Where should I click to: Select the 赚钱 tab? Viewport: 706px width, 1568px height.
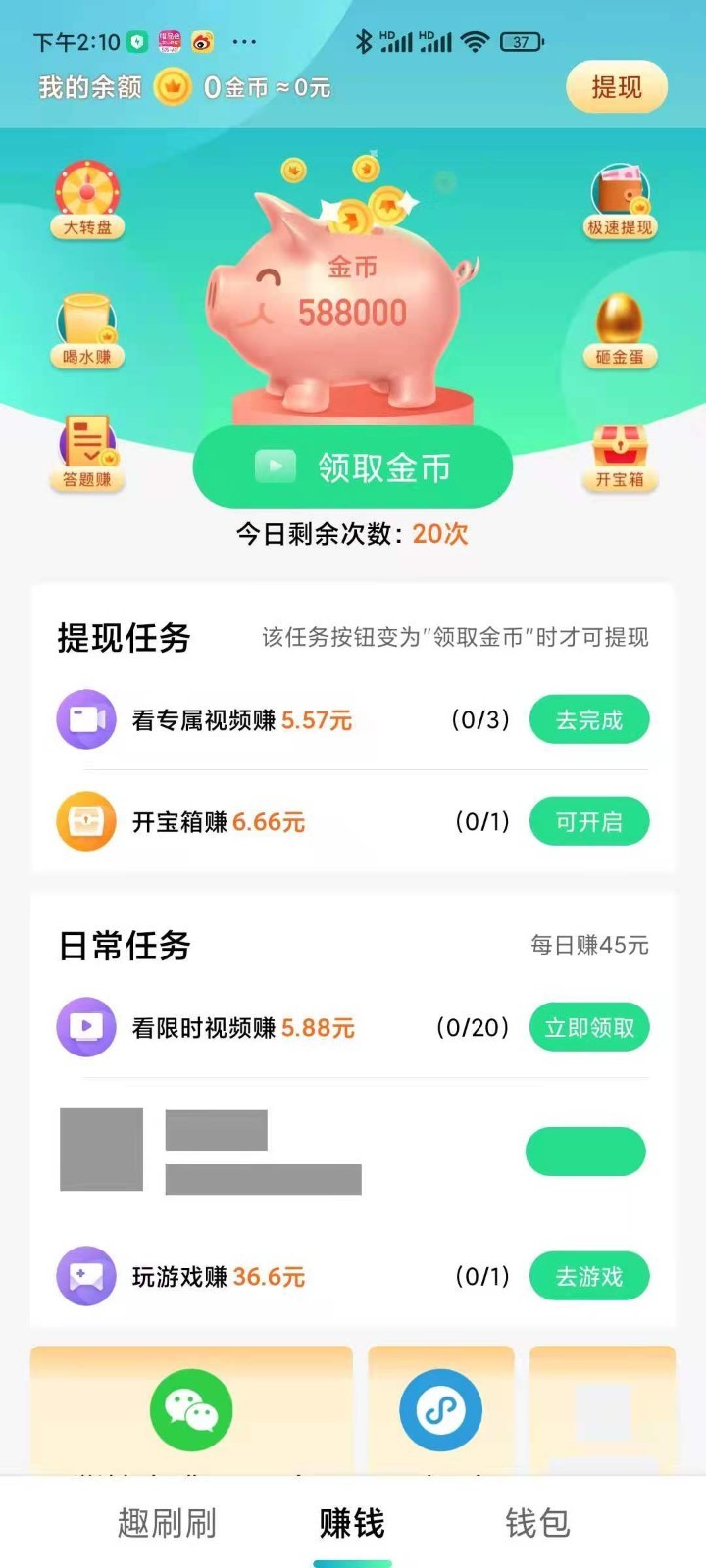(352, 1523)
